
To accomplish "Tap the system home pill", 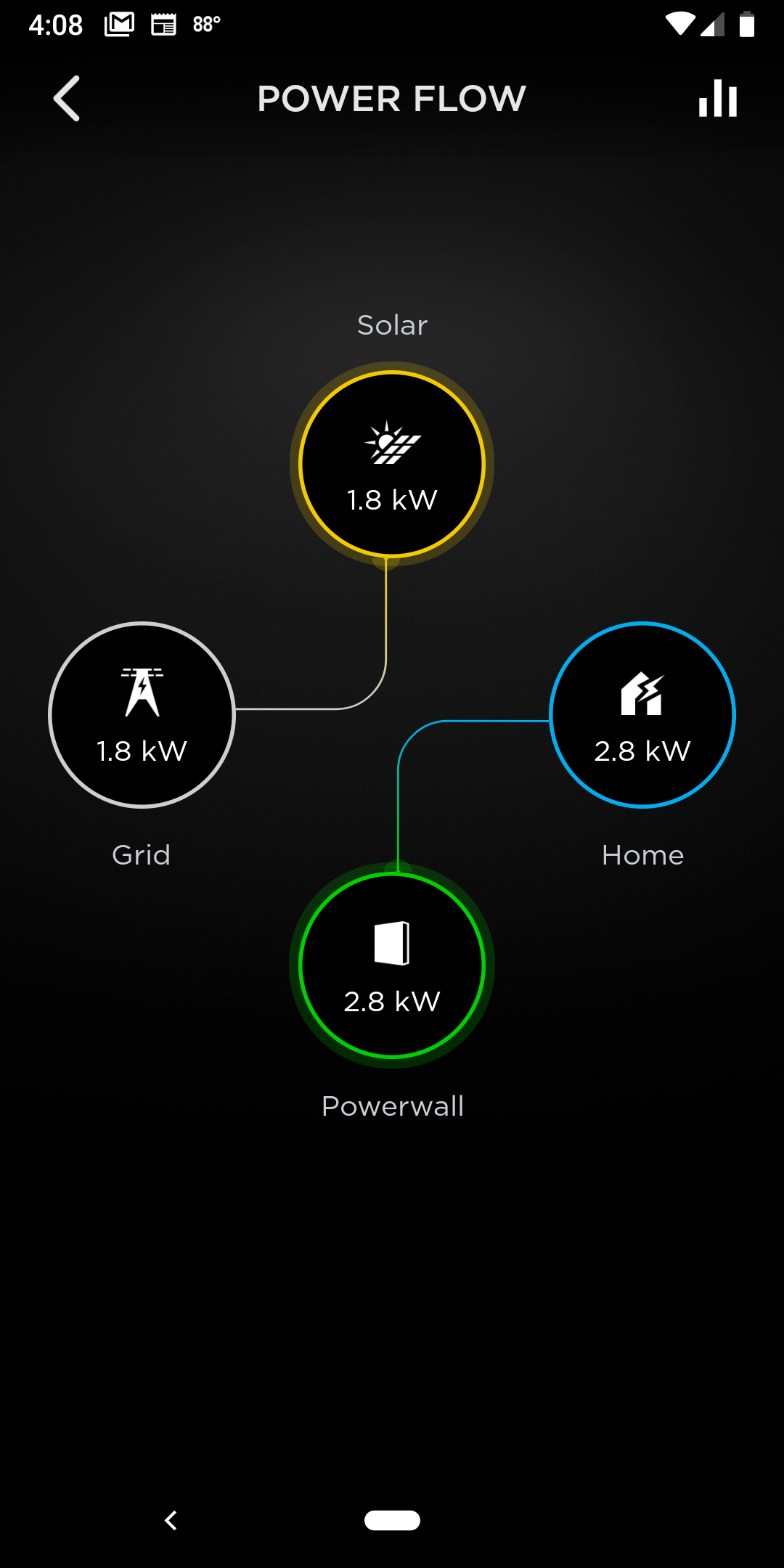I will click(392, 1520).
